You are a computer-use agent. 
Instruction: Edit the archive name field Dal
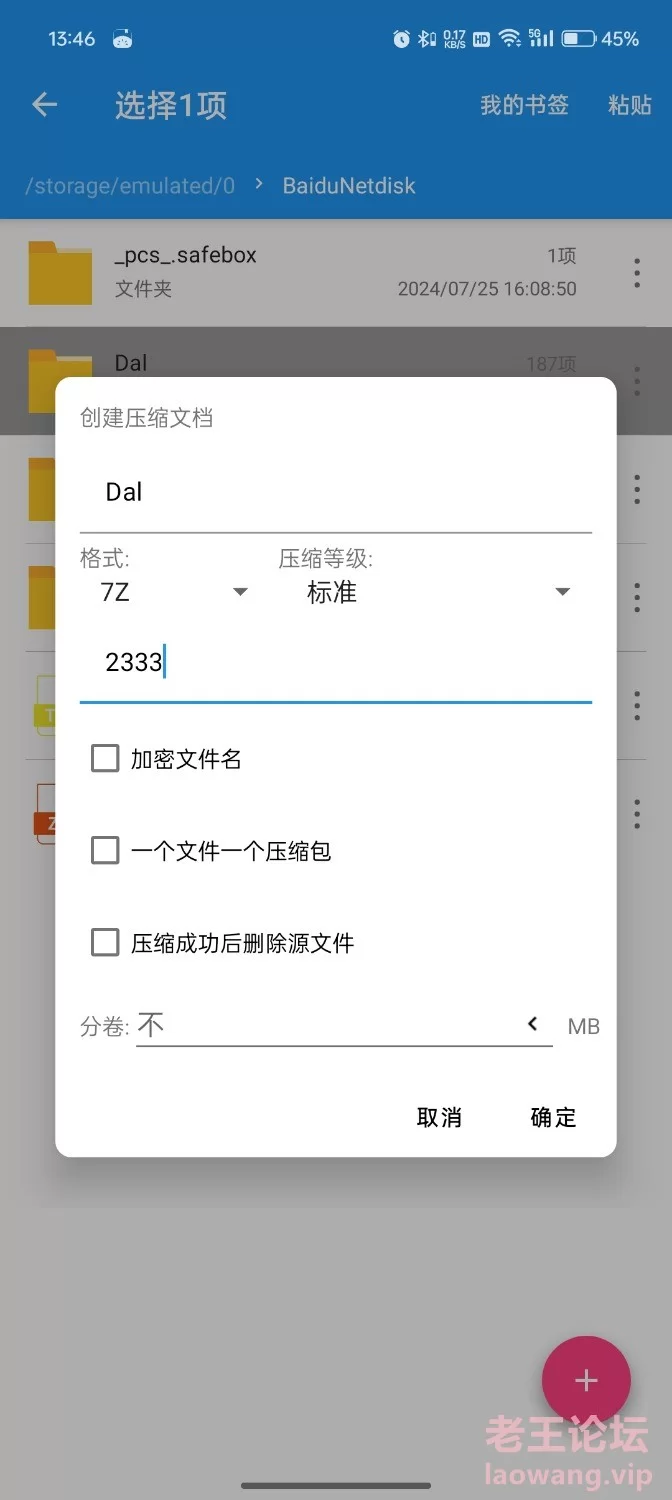pos(335,492)
